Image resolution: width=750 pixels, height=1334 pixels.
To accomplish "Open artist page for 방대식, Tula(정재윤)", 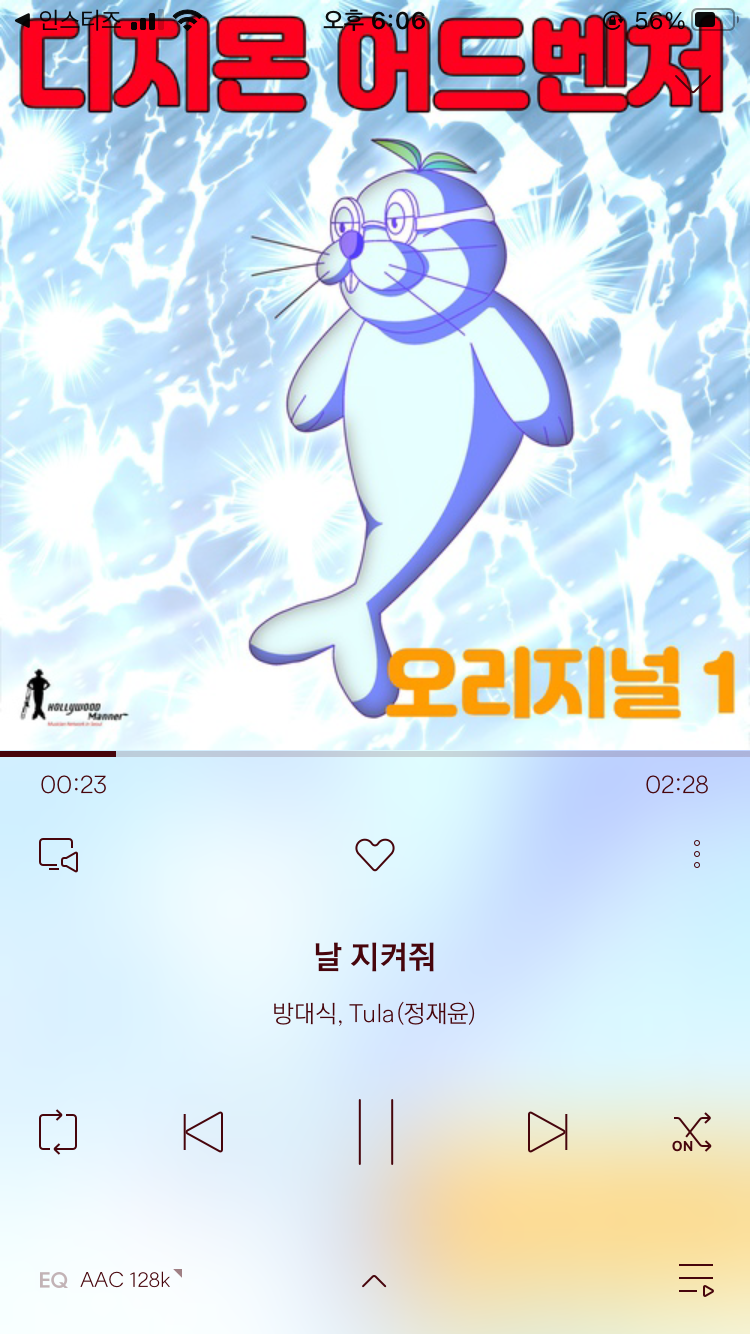I will click(x=375, y=1014).
